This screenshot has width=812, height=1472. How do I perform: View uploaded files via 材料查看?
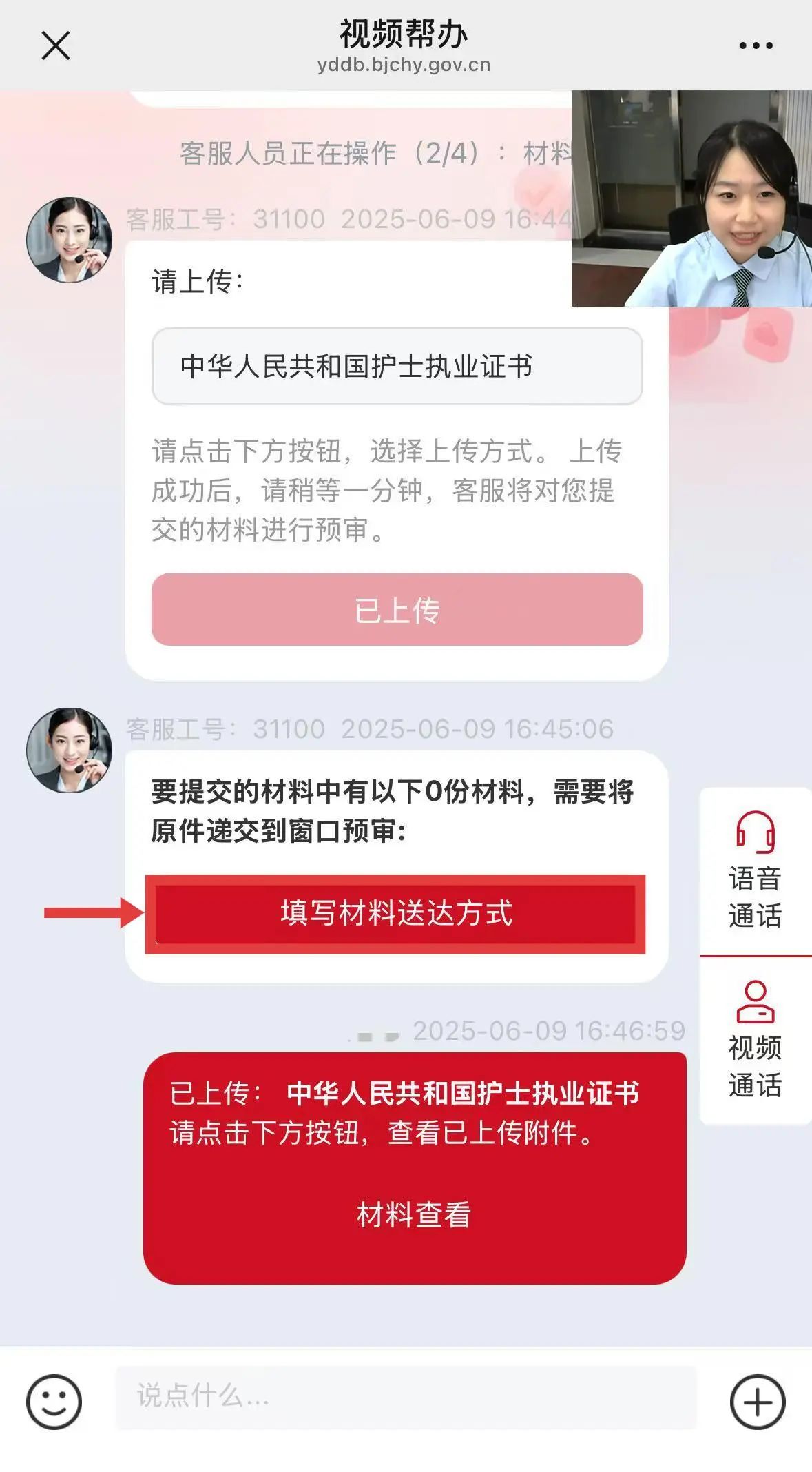point(414,1214)
